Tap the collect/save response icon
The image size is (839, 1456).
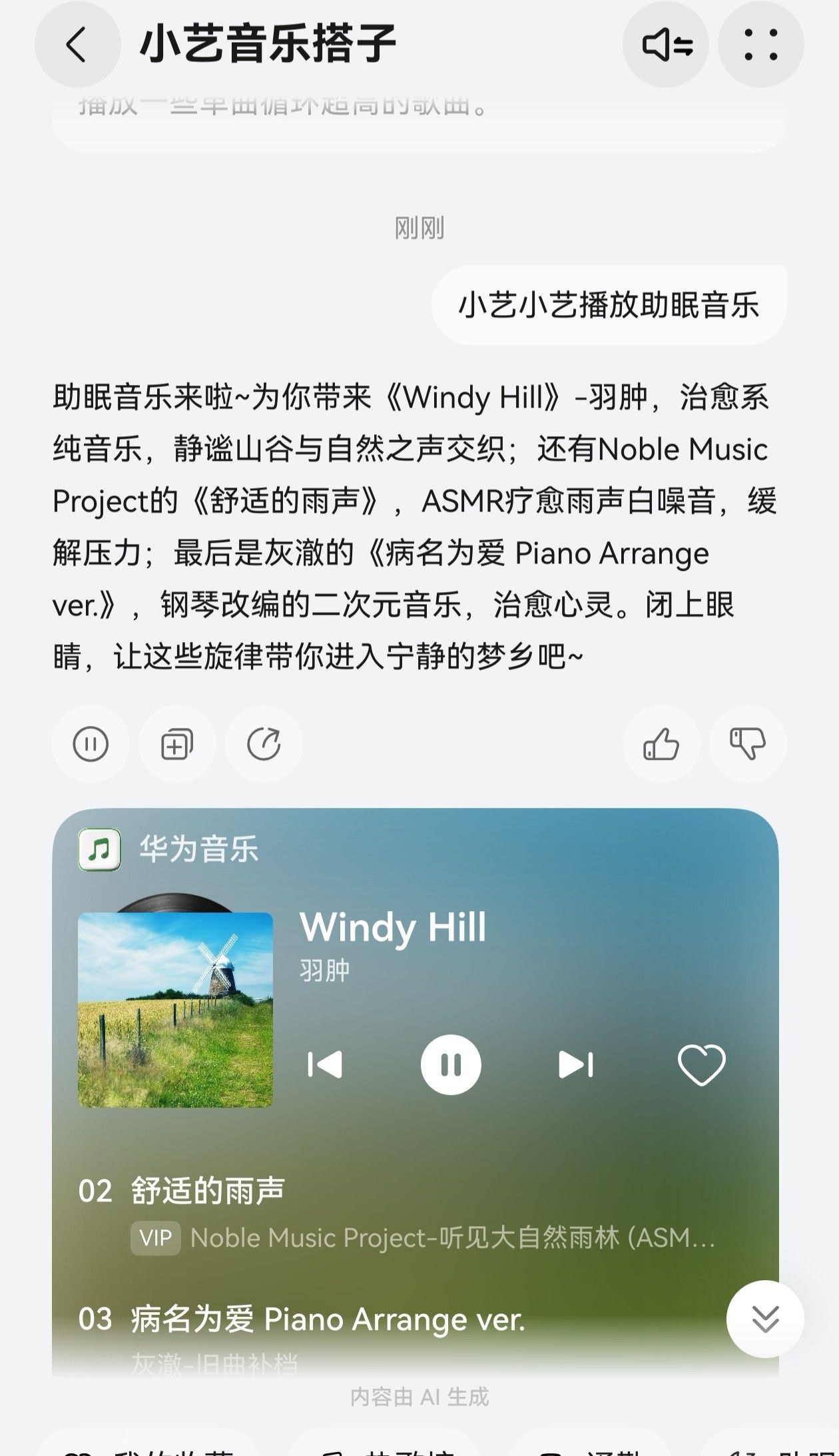[178, 745]
